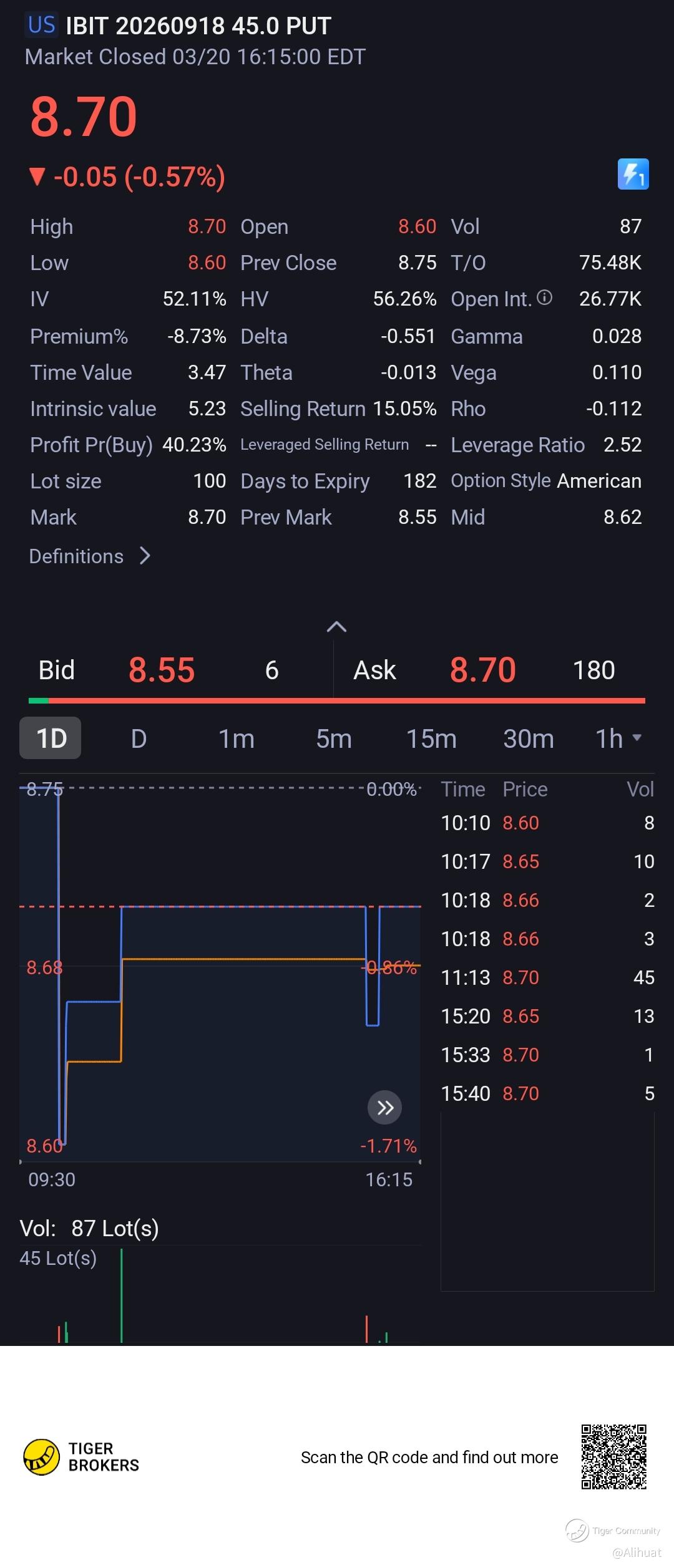The height and width of the screenshot is (1568, 674).
Task: View the 30m chart interval
Action: [x=528, y=738]
